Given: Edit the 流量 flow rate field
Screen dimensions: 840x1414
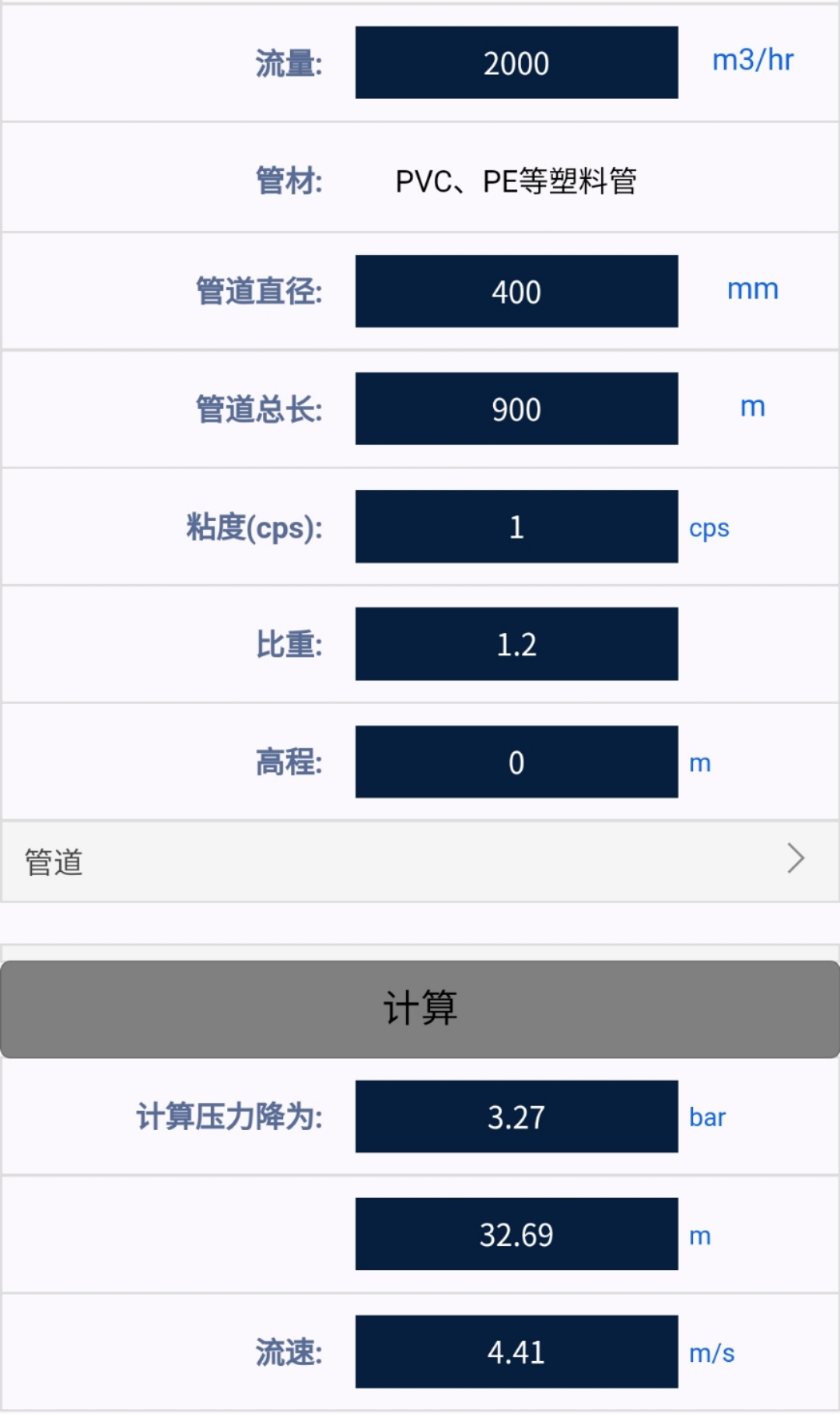Looking at the screenshot, I should [x=516, y=63].
